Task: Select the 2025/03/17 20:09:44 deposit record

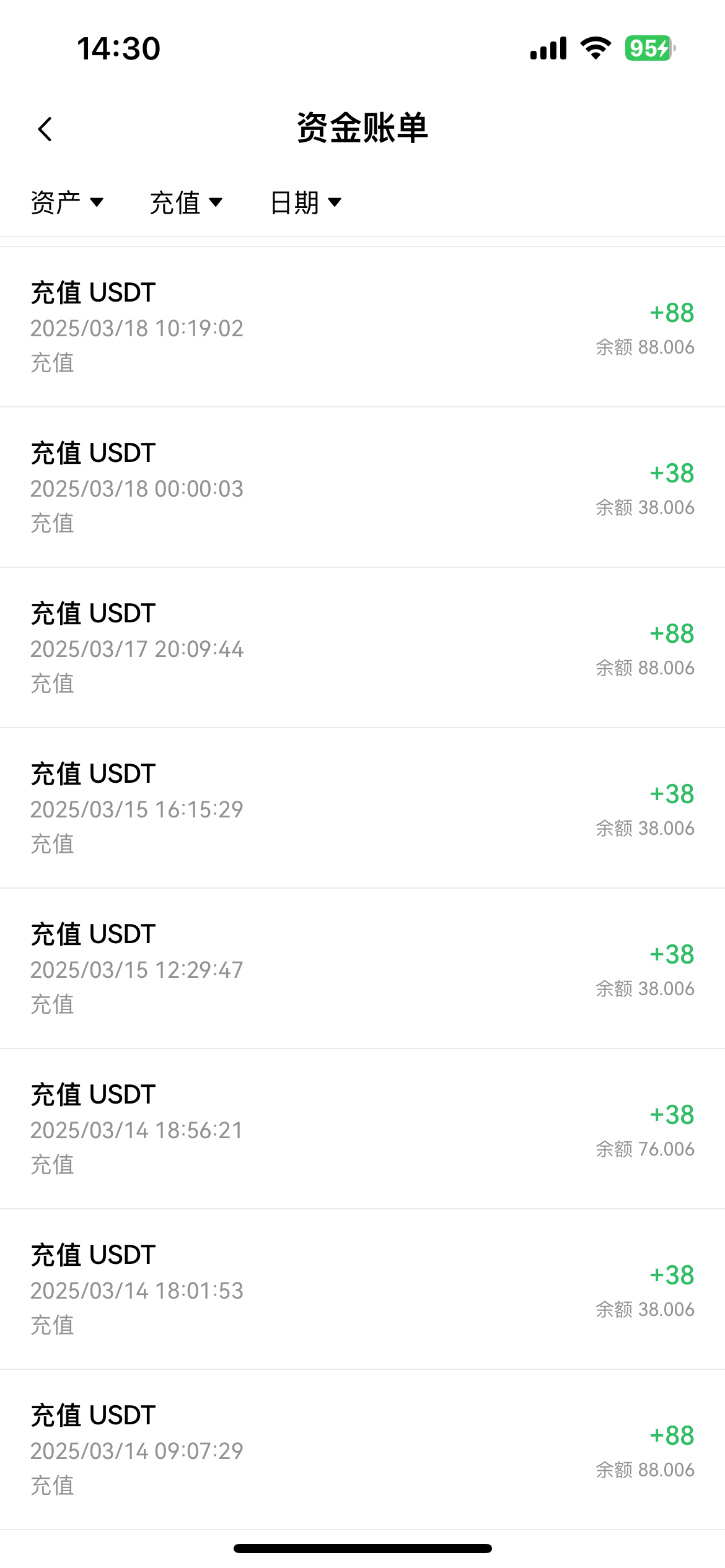Action: 362,648
